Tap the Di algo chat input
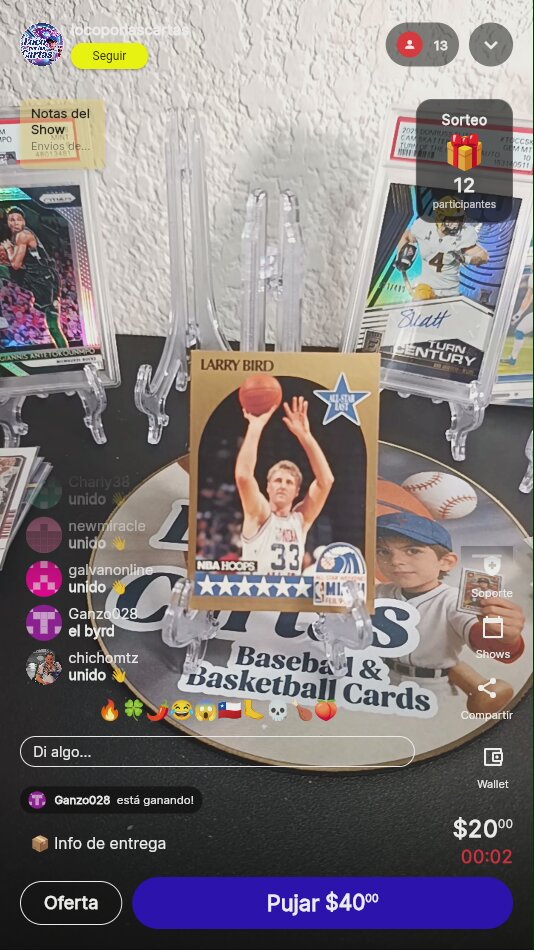Image resolution: width=534 pixels, height=950 pixels. point(217,752)
